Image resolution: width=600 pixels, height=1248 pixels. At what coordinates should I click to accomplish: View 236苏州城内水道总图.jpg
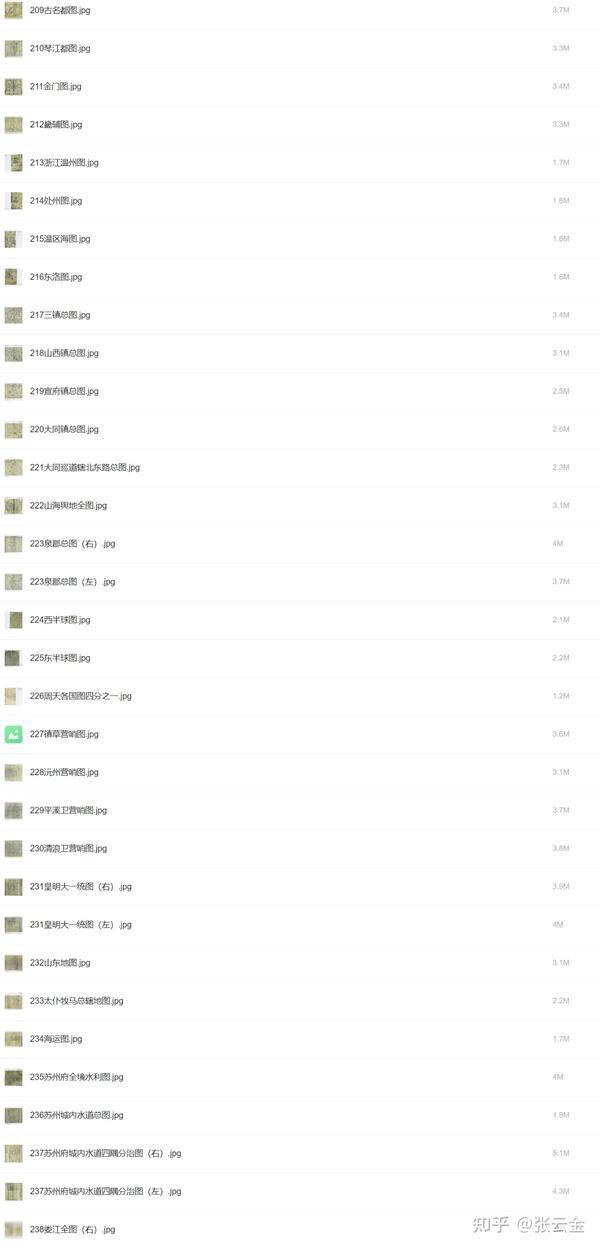click(x=76, y=1115)
